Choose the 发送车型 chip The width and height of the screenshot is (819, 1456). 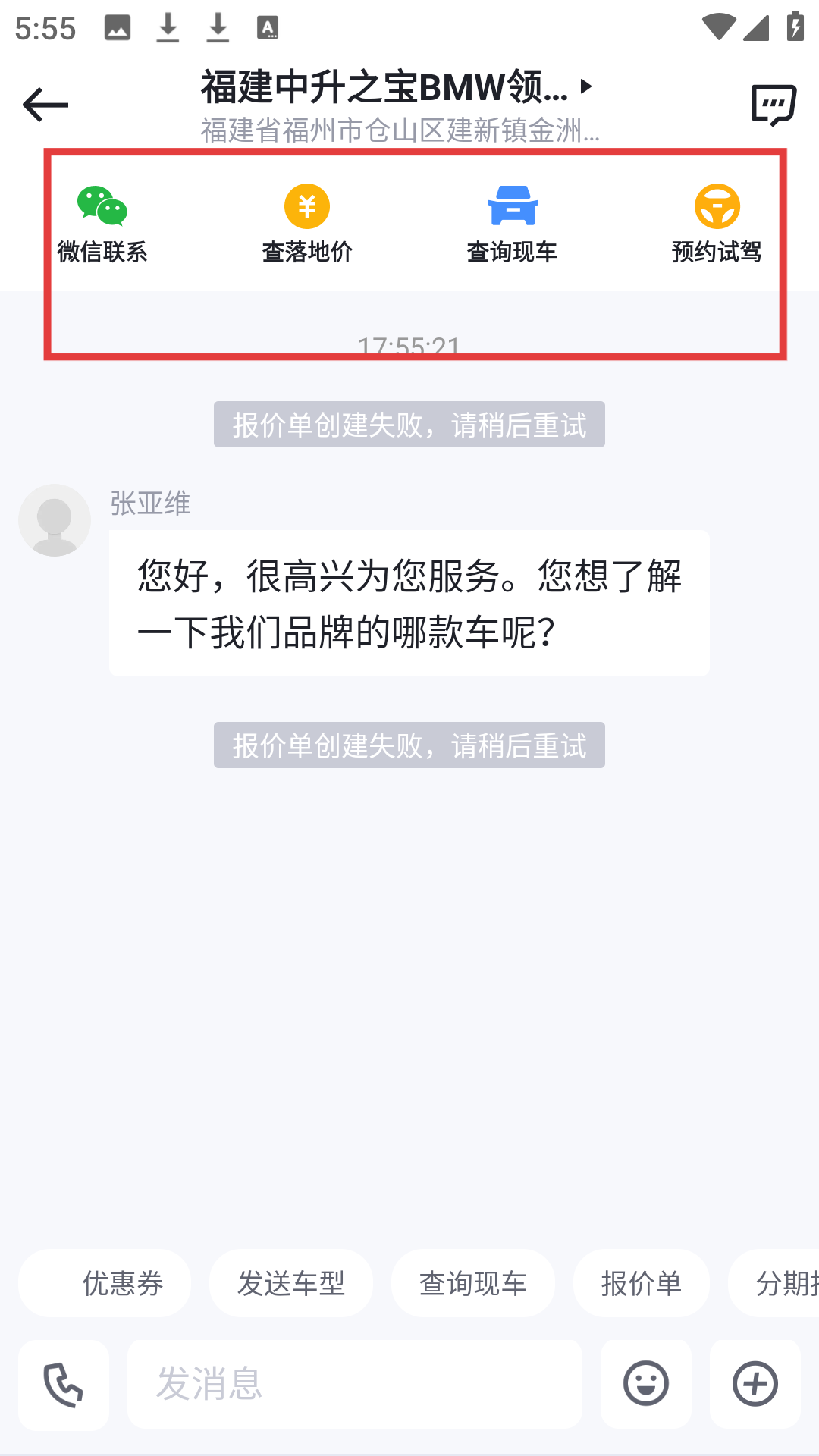pos(291,1283)
